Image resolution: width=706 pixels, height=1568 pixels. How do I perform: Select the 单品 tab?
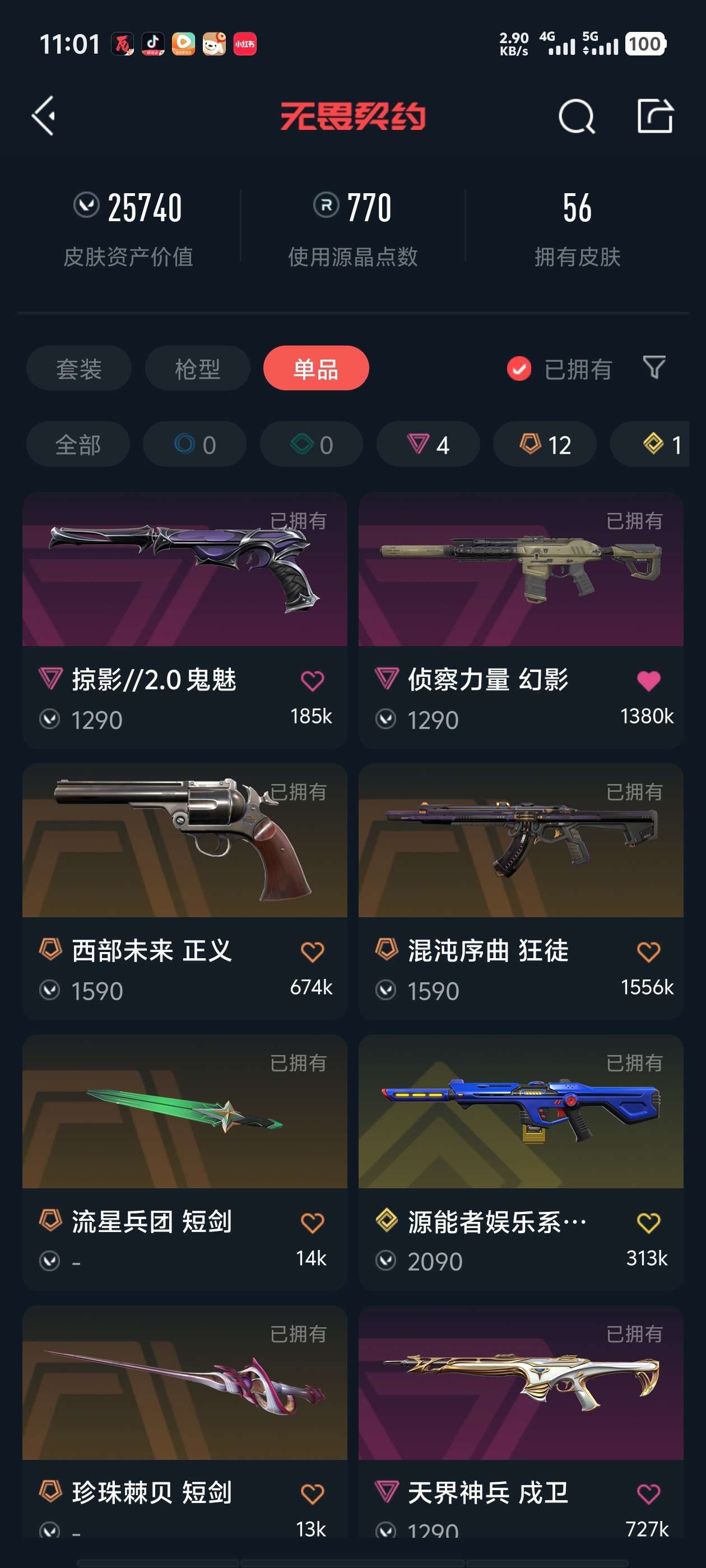pos(315,368)
